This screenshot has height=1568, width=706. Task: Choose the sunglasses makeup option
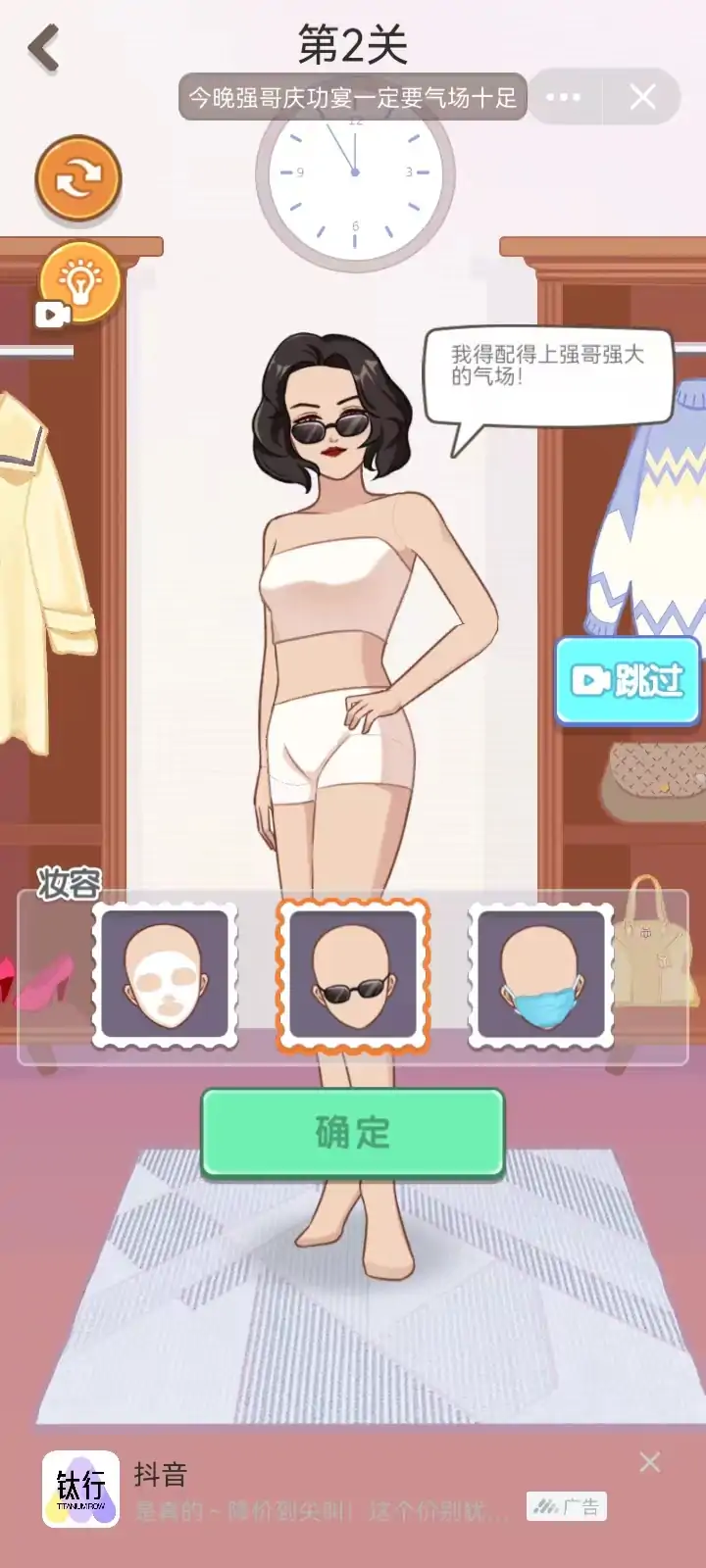pyautogui.click(x=353, y=975)
